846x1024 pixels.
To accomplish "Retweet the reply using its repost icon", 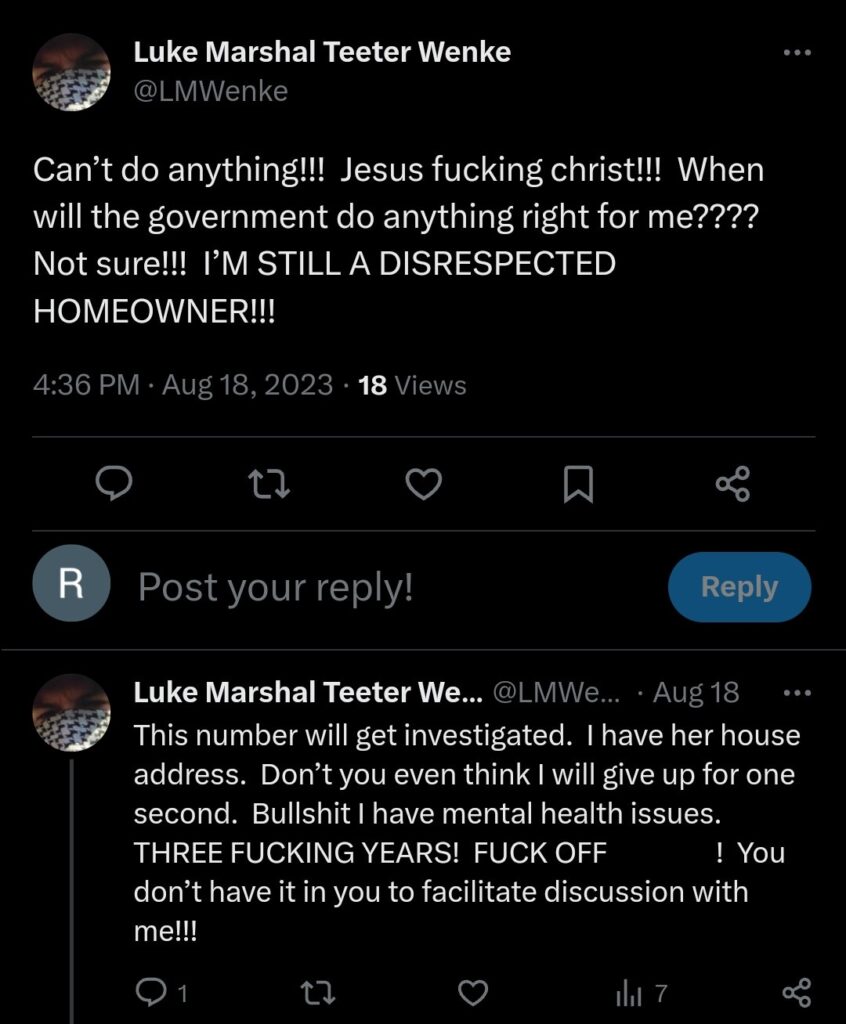I will 316,992.
